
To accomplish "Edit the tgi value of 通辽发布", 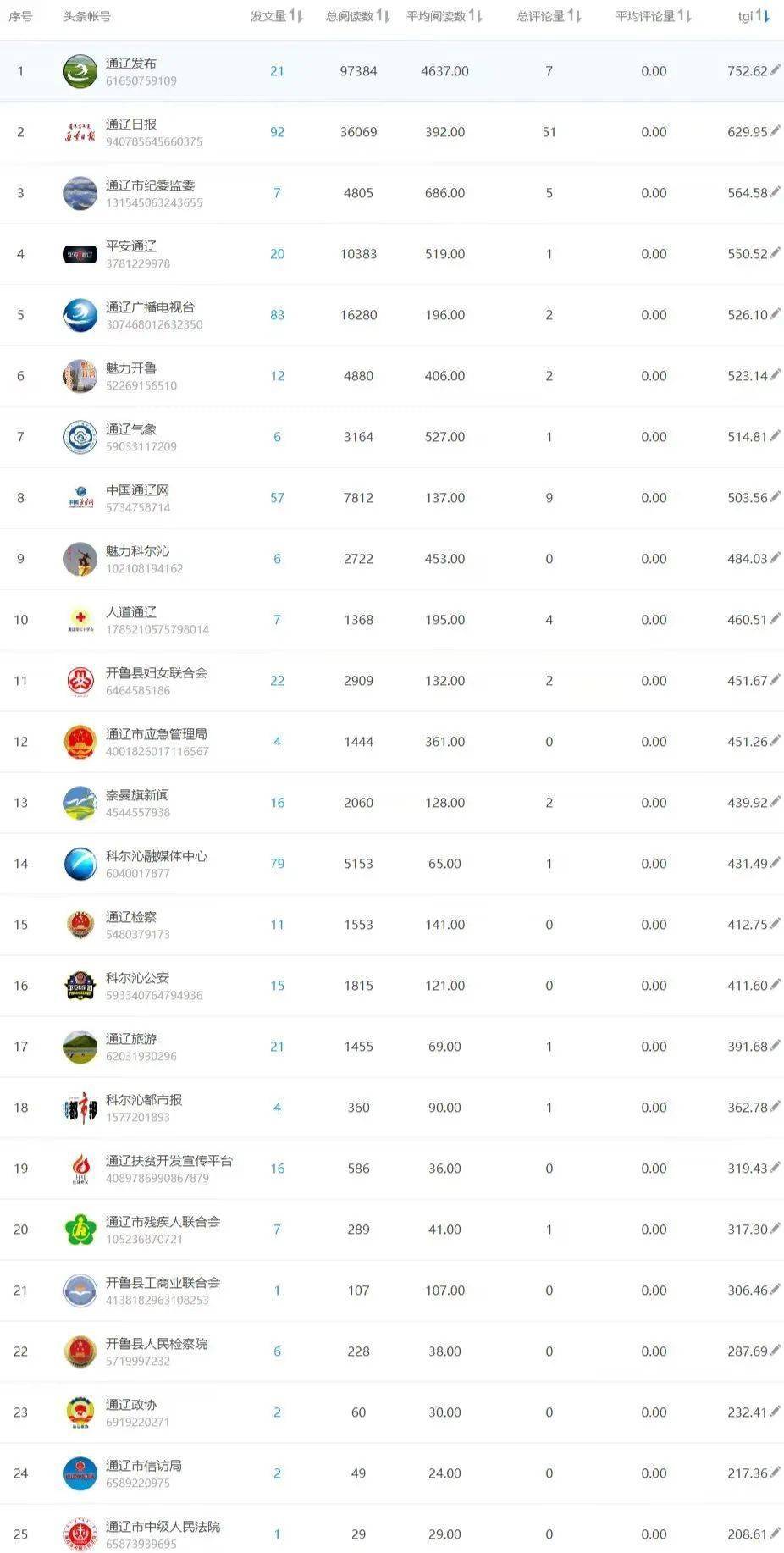I will 775,70.
